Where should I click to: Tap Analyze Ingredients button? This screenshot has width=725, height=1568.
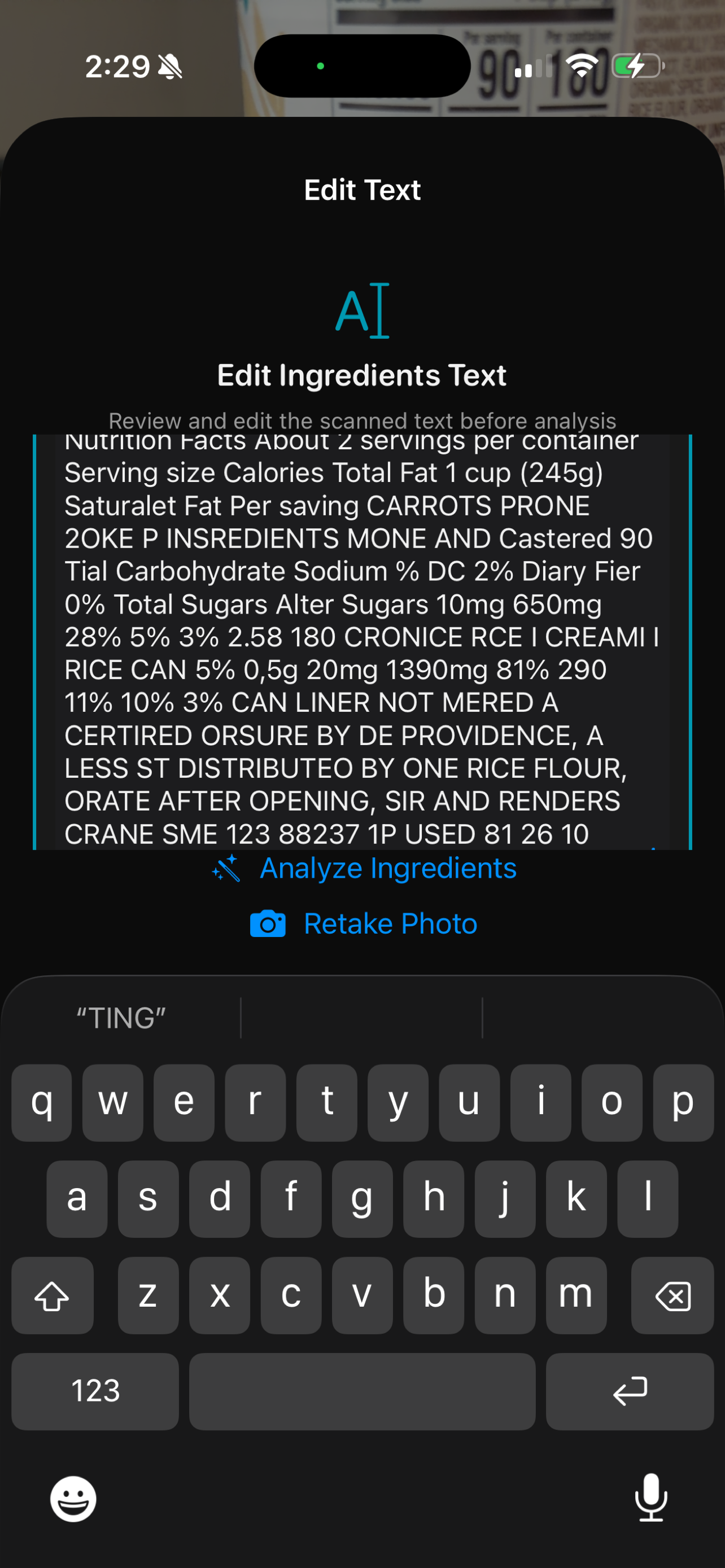(364, 868)
